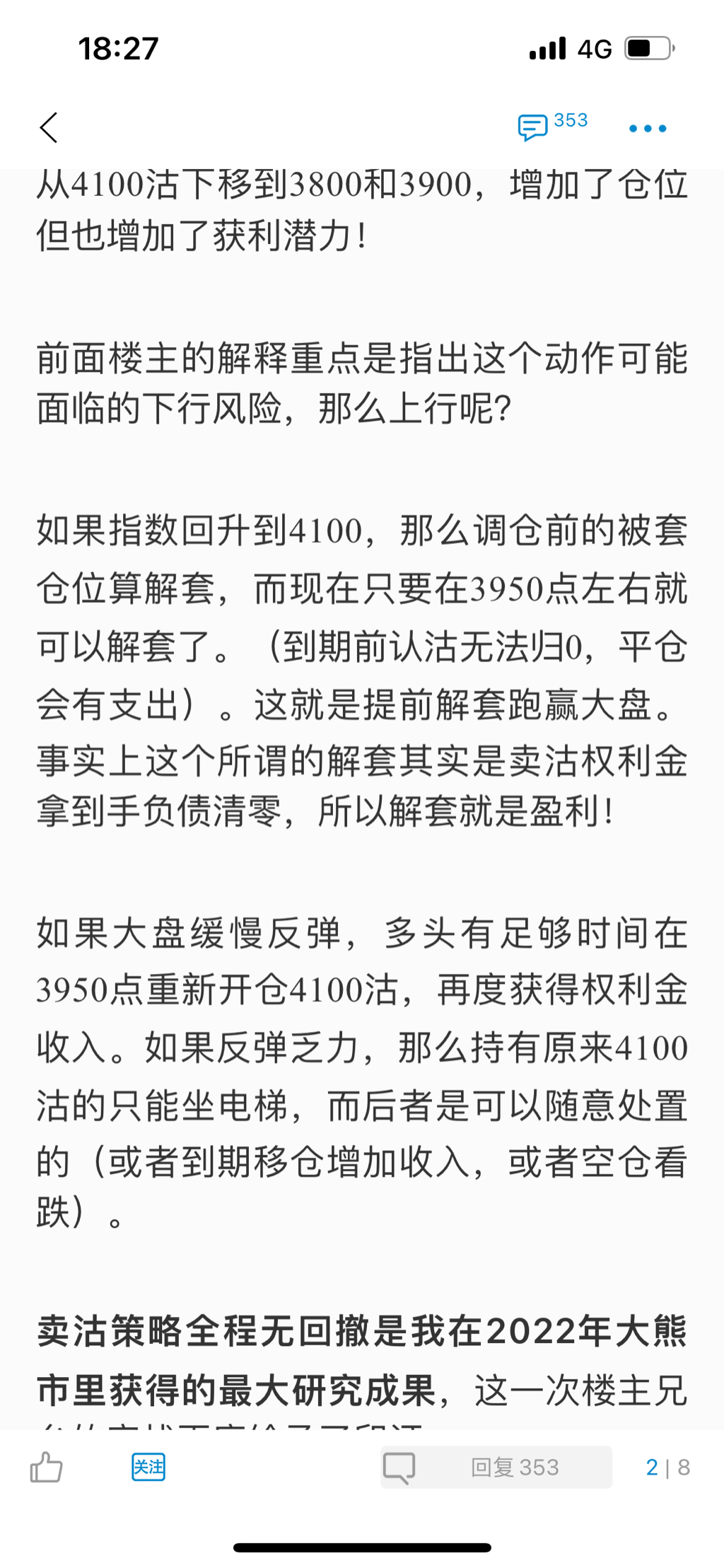This screenshot has width=724, height=1568.
Task: Go back using the top-left arrow
Action: (49, 128)
